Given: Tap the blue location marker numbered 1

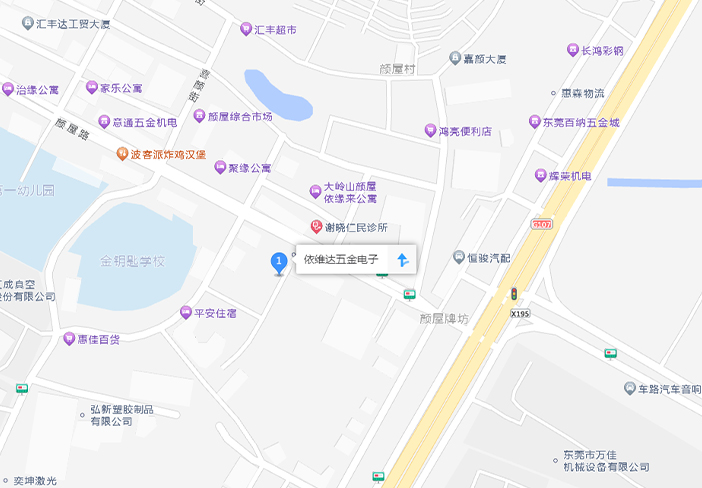Looking at the screenshot, I should coord(279,262).
